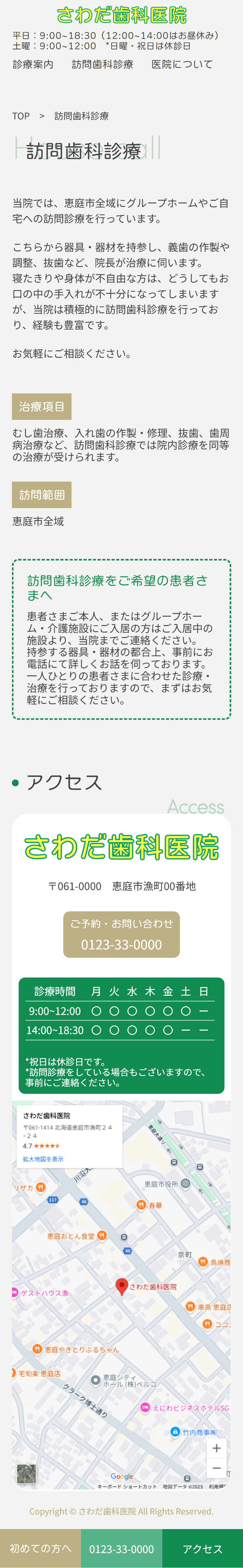The height and width of the screenshot is (1568, 243).
Task: Zoom out on the map
Action: 216,1467
